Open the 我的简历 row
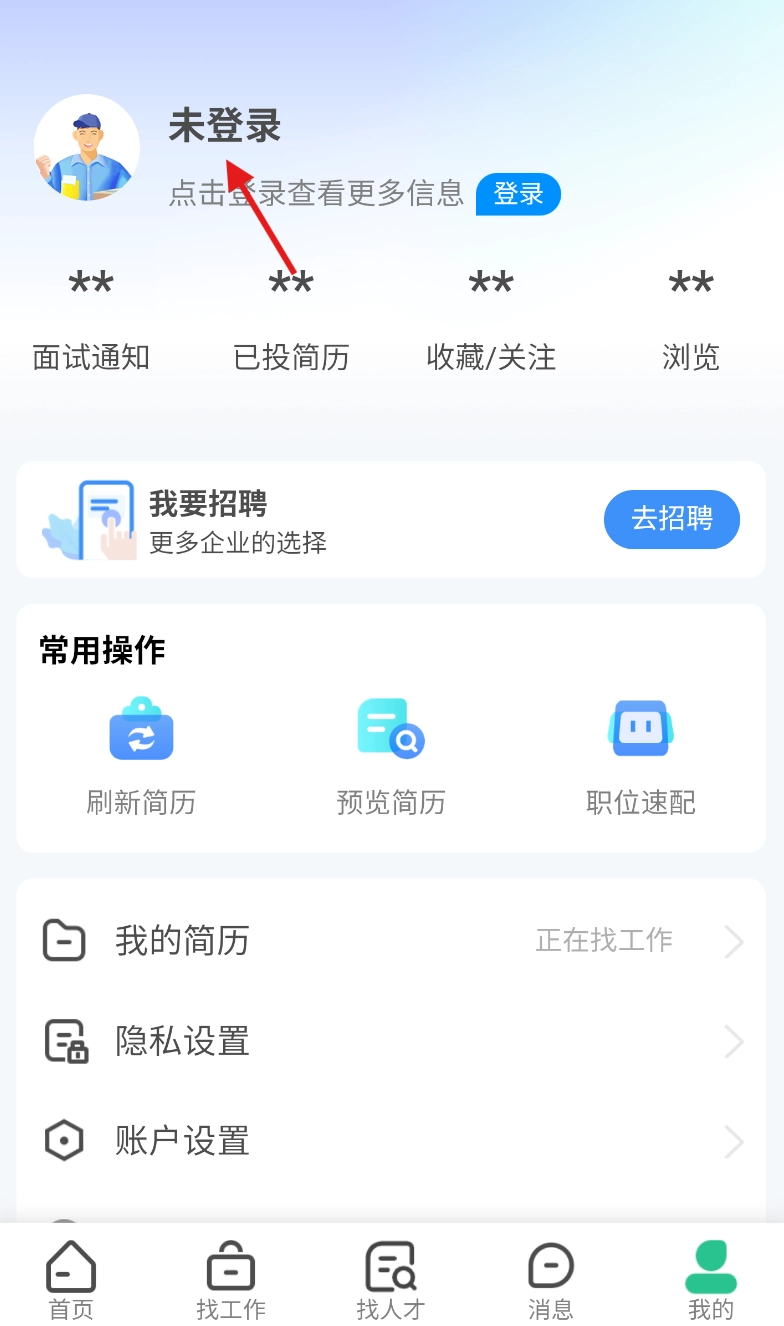 pos(391,941)
